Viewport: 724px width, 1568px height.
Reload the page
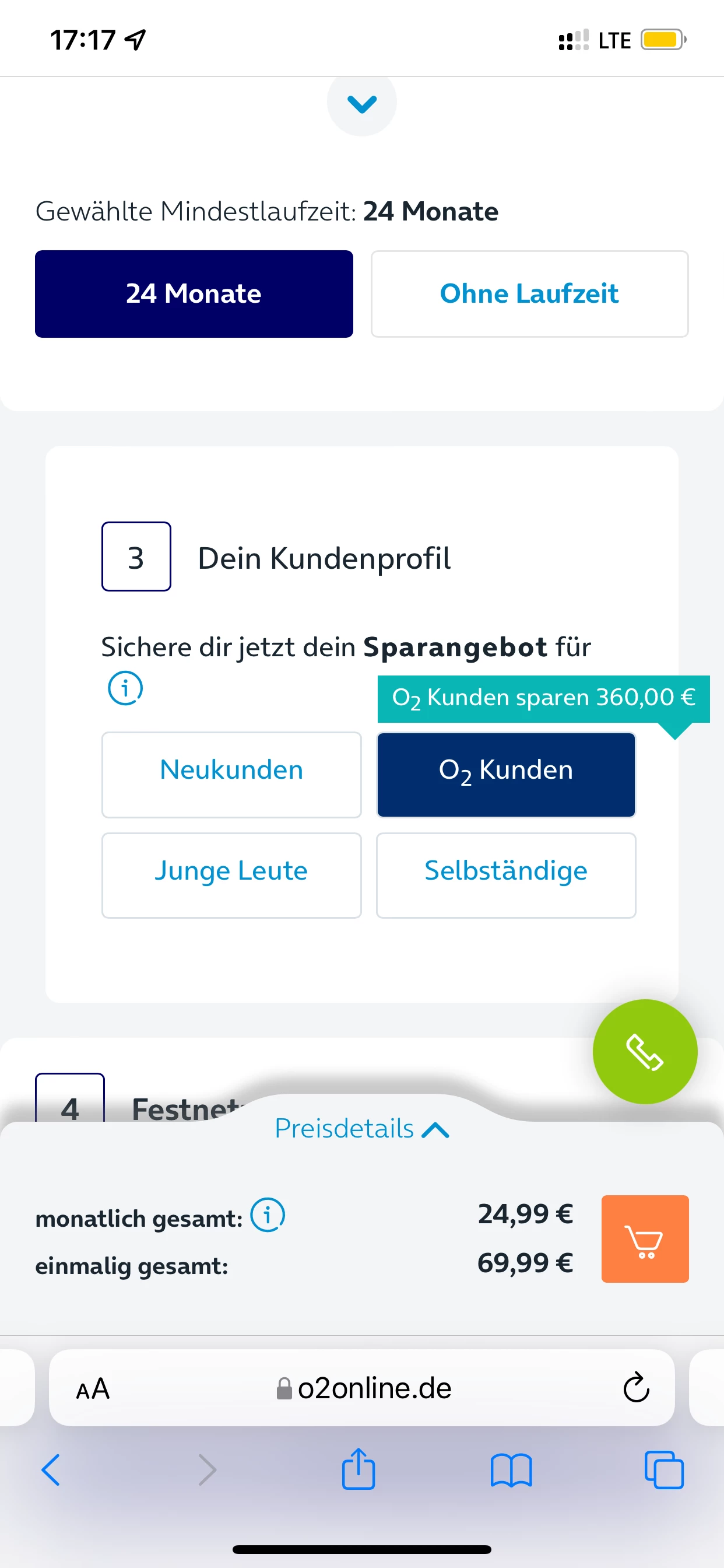636,1388
